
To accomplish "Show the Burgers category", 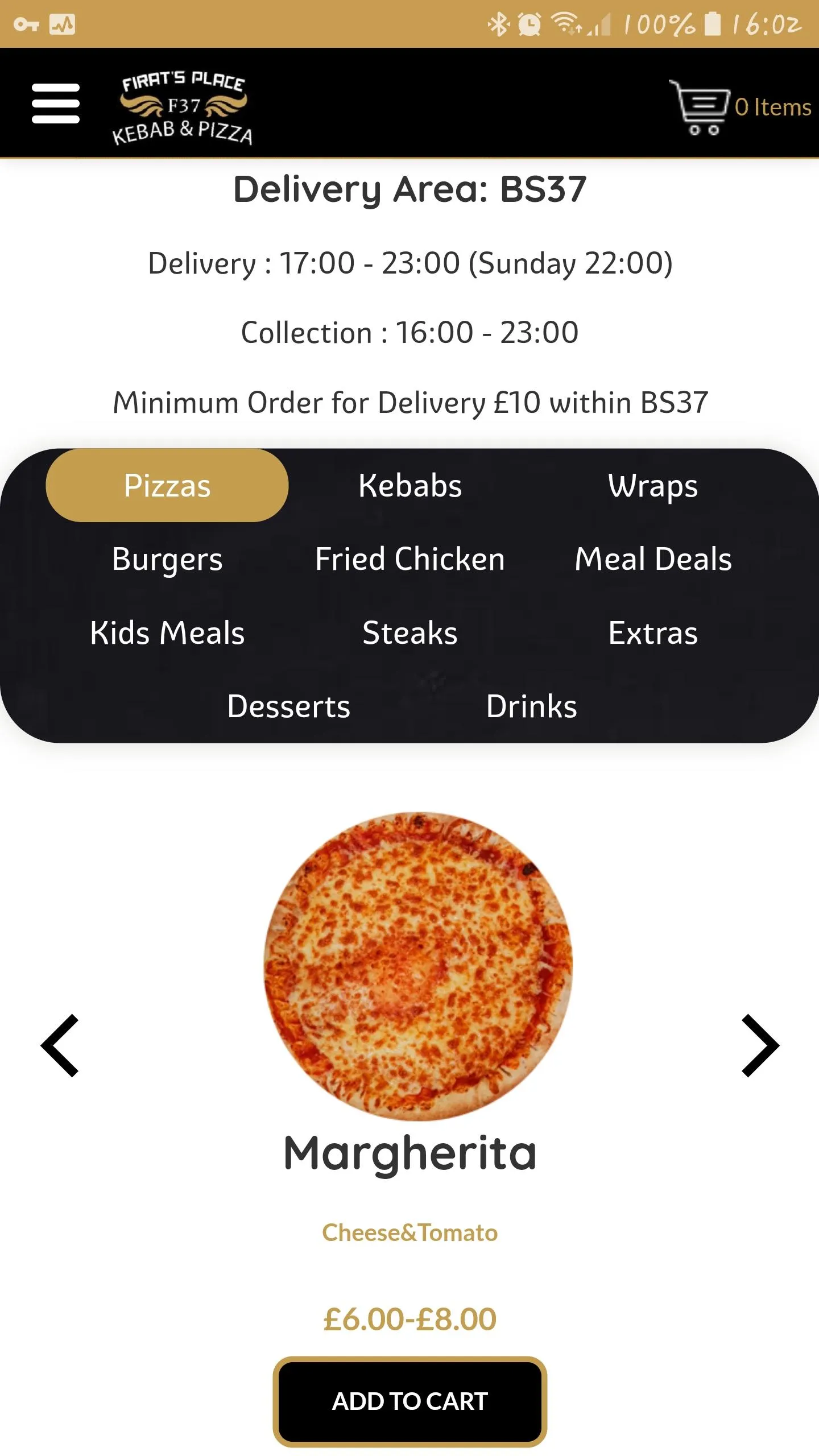I will point(167,560).
